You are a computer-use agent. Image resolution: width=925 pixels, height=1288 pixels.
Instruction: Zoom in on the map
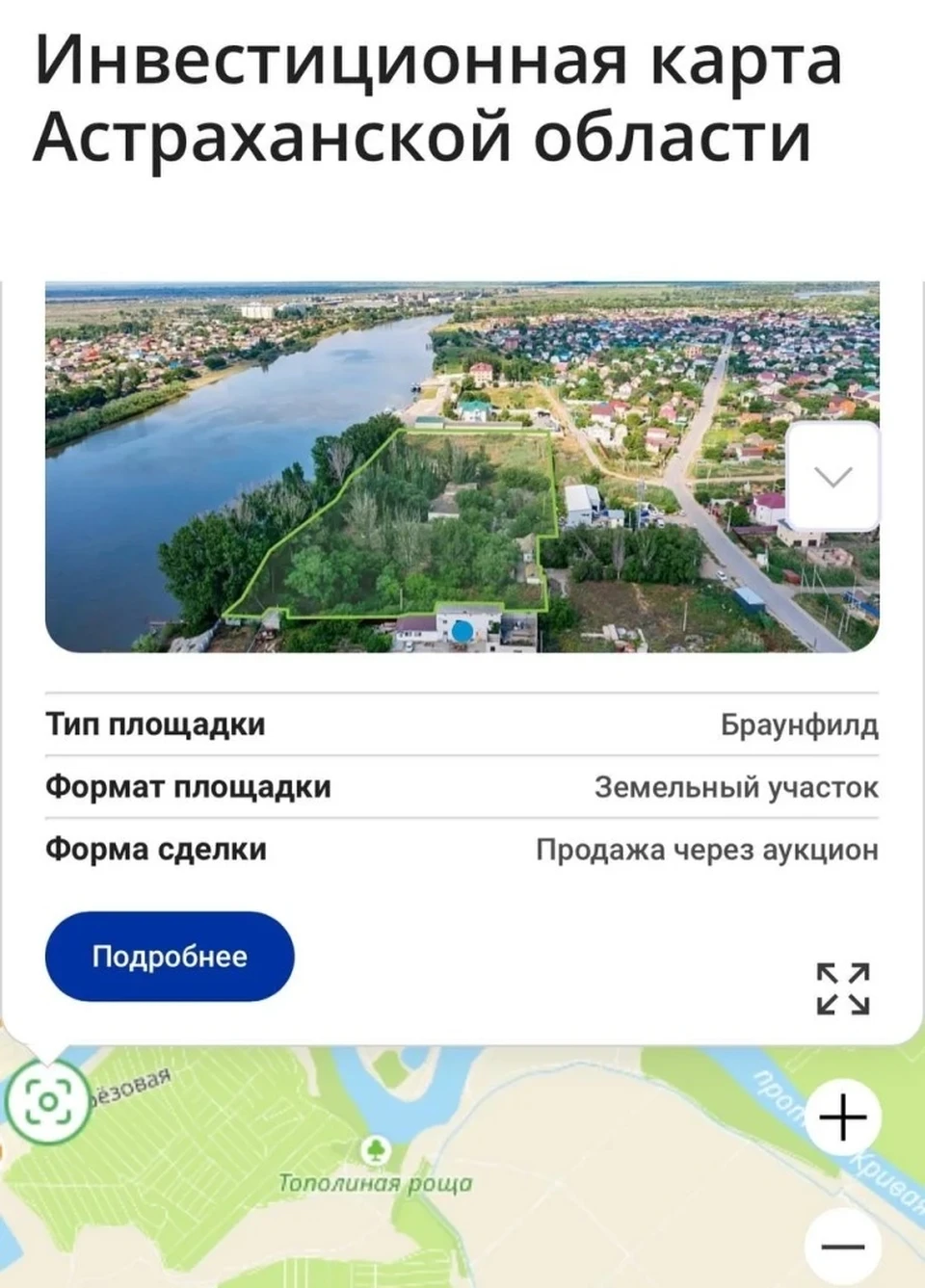(843, 1118)
